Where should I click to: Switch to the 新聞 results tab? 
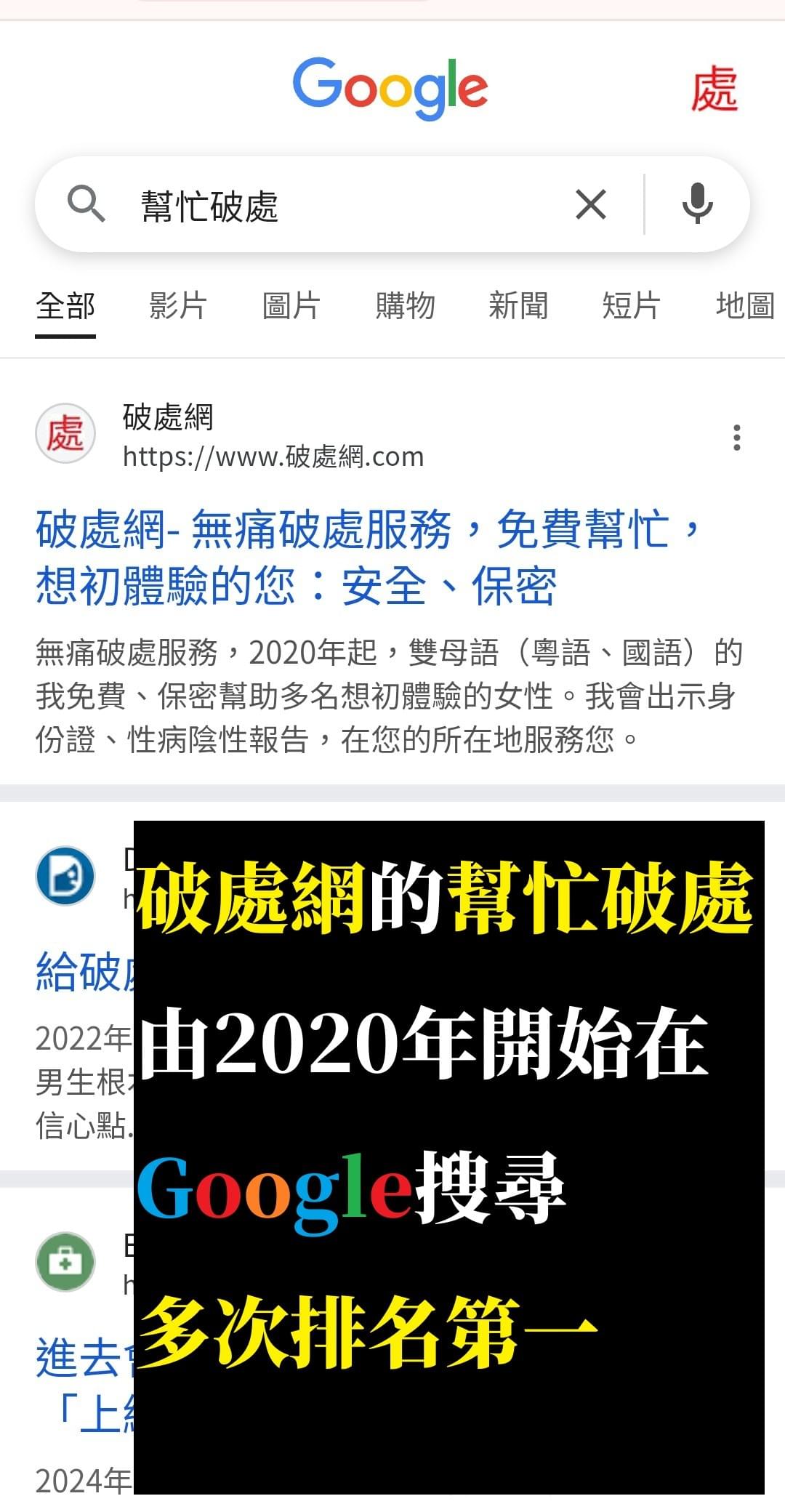(518, 306)
